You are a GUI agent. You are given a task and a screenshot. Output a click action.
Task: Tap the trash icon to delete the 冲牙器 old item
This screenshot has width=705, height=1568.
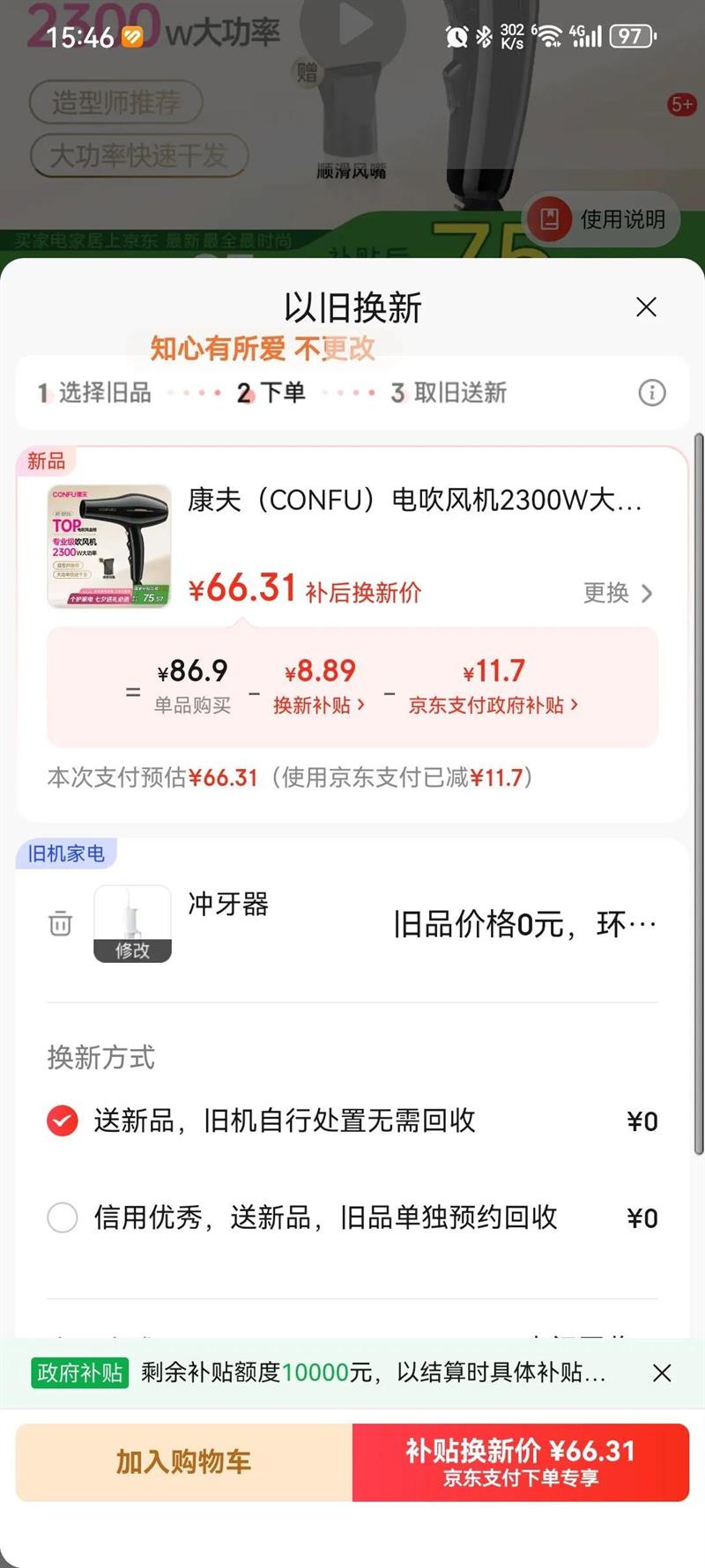(x=59, y=924)
